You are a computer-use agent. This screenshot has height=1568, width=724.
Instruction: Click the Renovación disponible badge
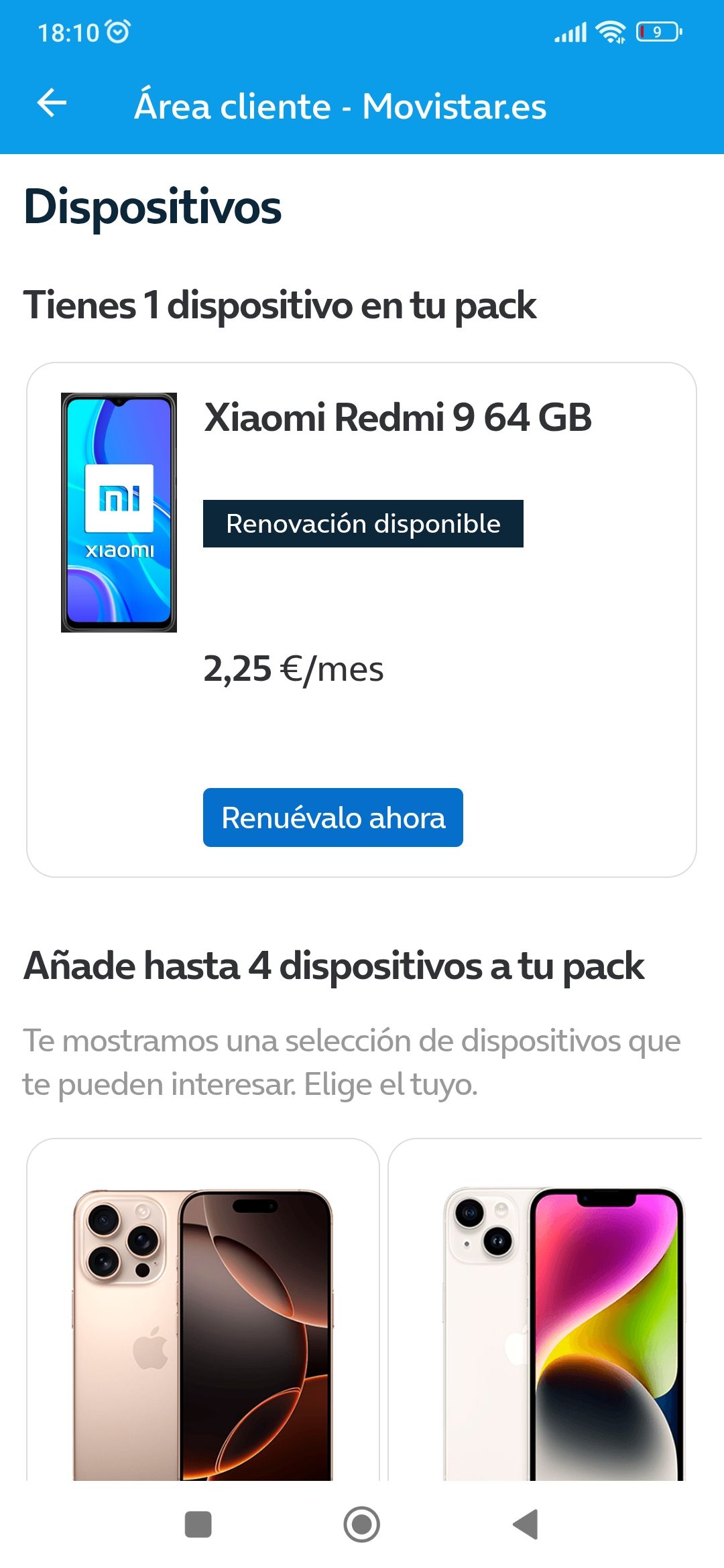(x=363, y=525)
